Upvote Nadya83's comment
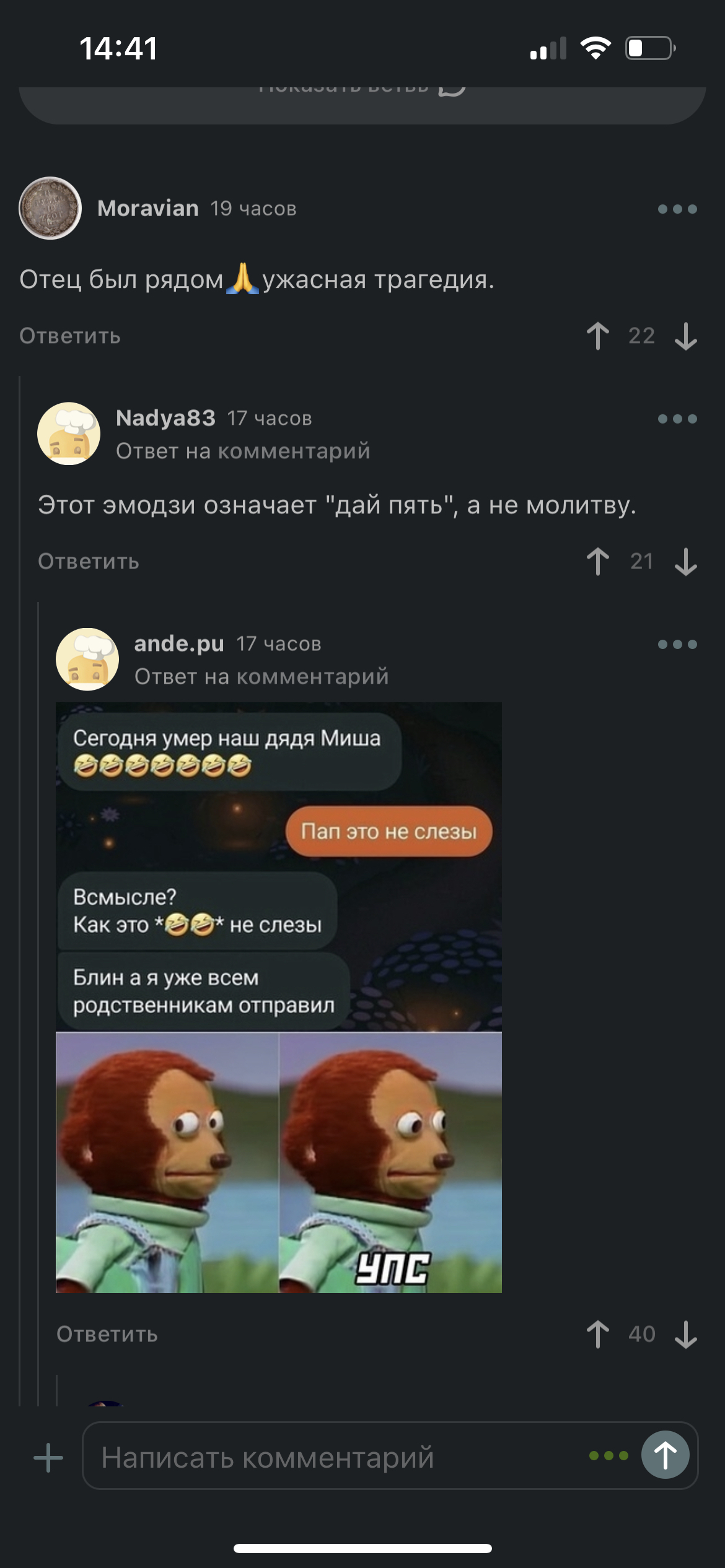The height and width of the screenshot is (1568, 725). [x=598, y=562]
